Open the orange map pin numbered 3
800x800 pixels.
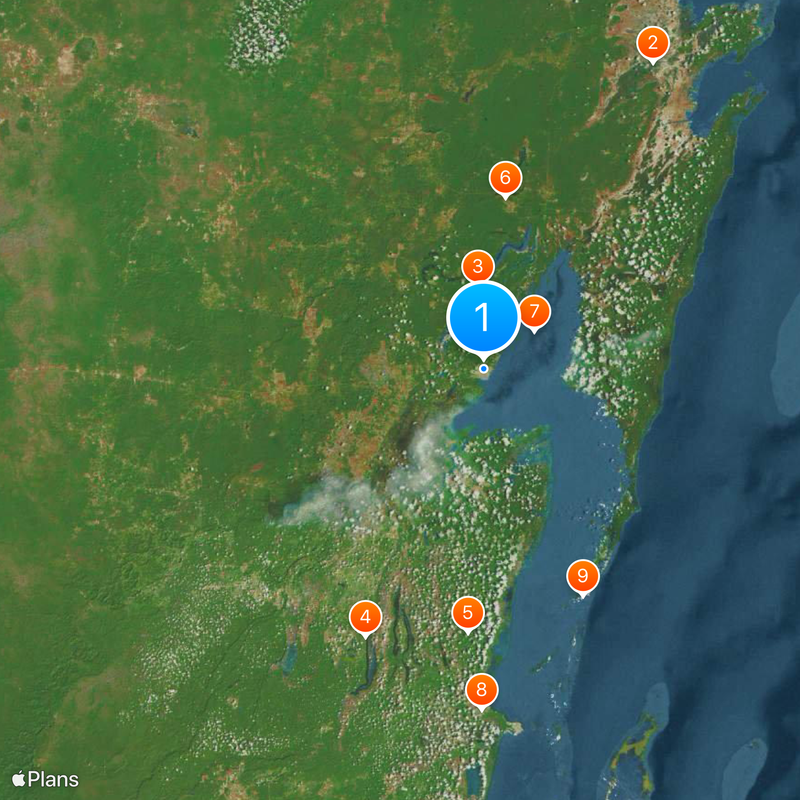(x=478, y=266)
